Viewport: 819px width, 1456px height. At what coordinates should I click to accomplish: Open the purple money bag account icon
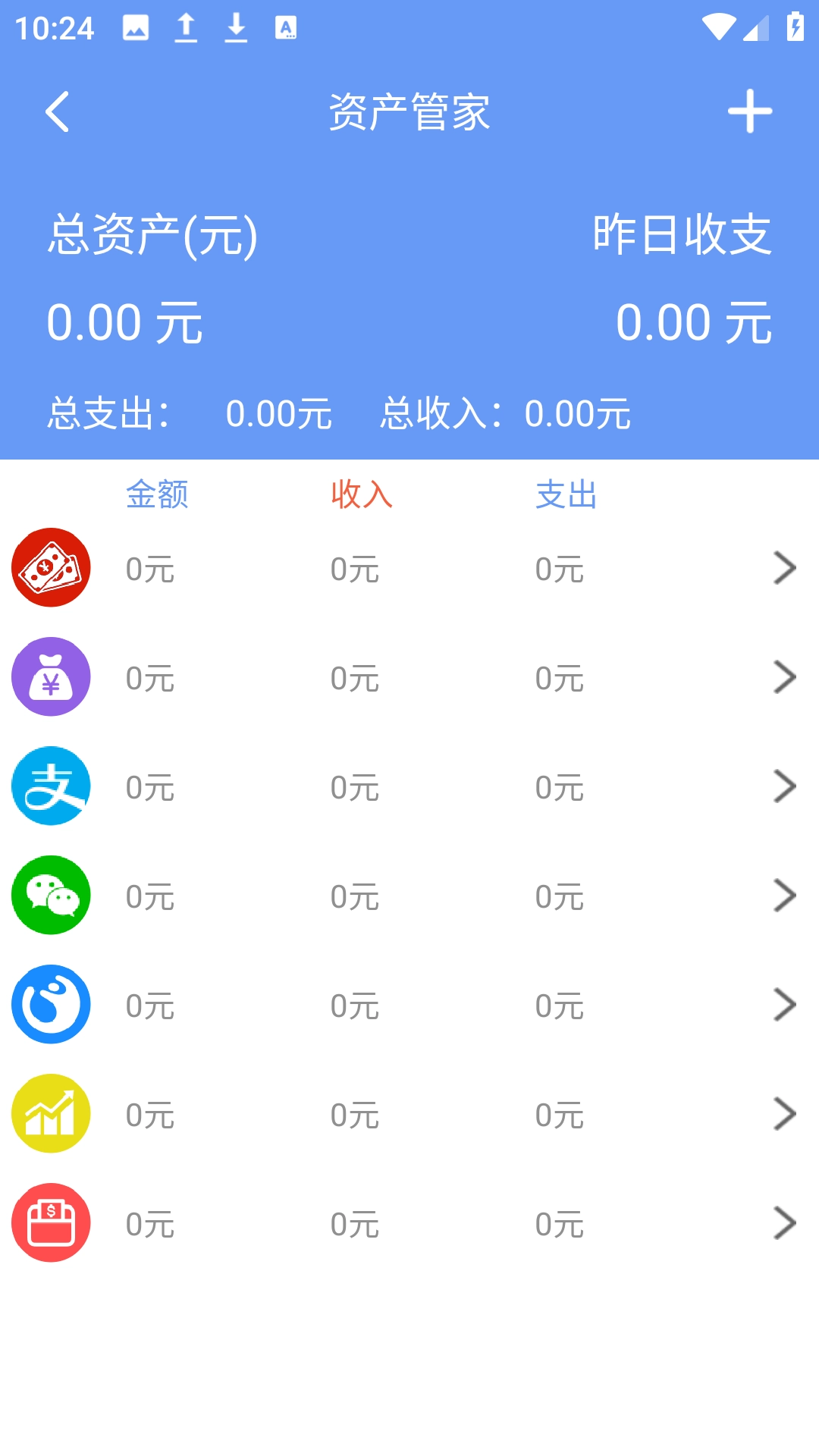[x=50, y=676]
